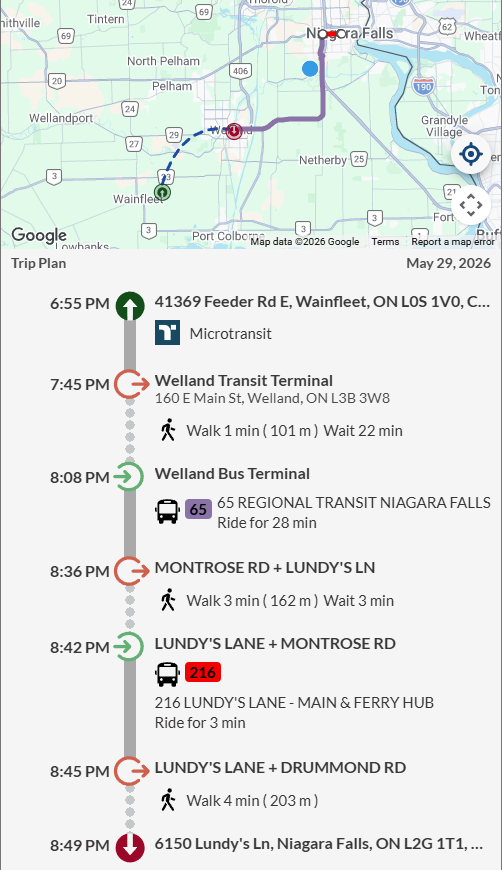502x870 pixels.
Task: Open Report a map error link
Action: point(453,241)
